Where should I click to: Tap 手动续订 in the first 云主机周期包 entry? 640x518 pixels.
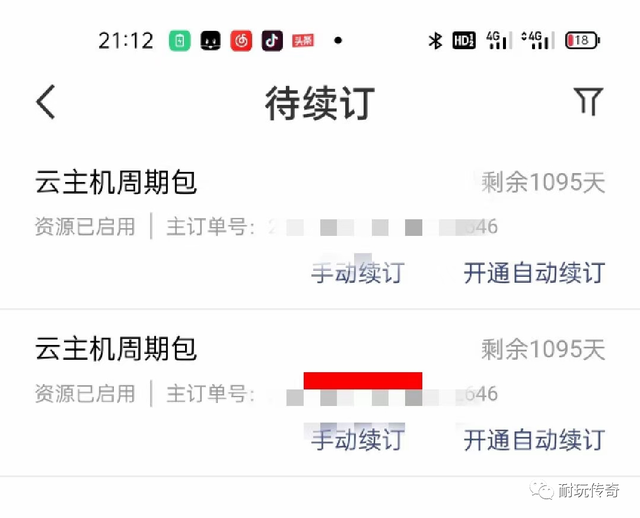click(x=357, y=273)
